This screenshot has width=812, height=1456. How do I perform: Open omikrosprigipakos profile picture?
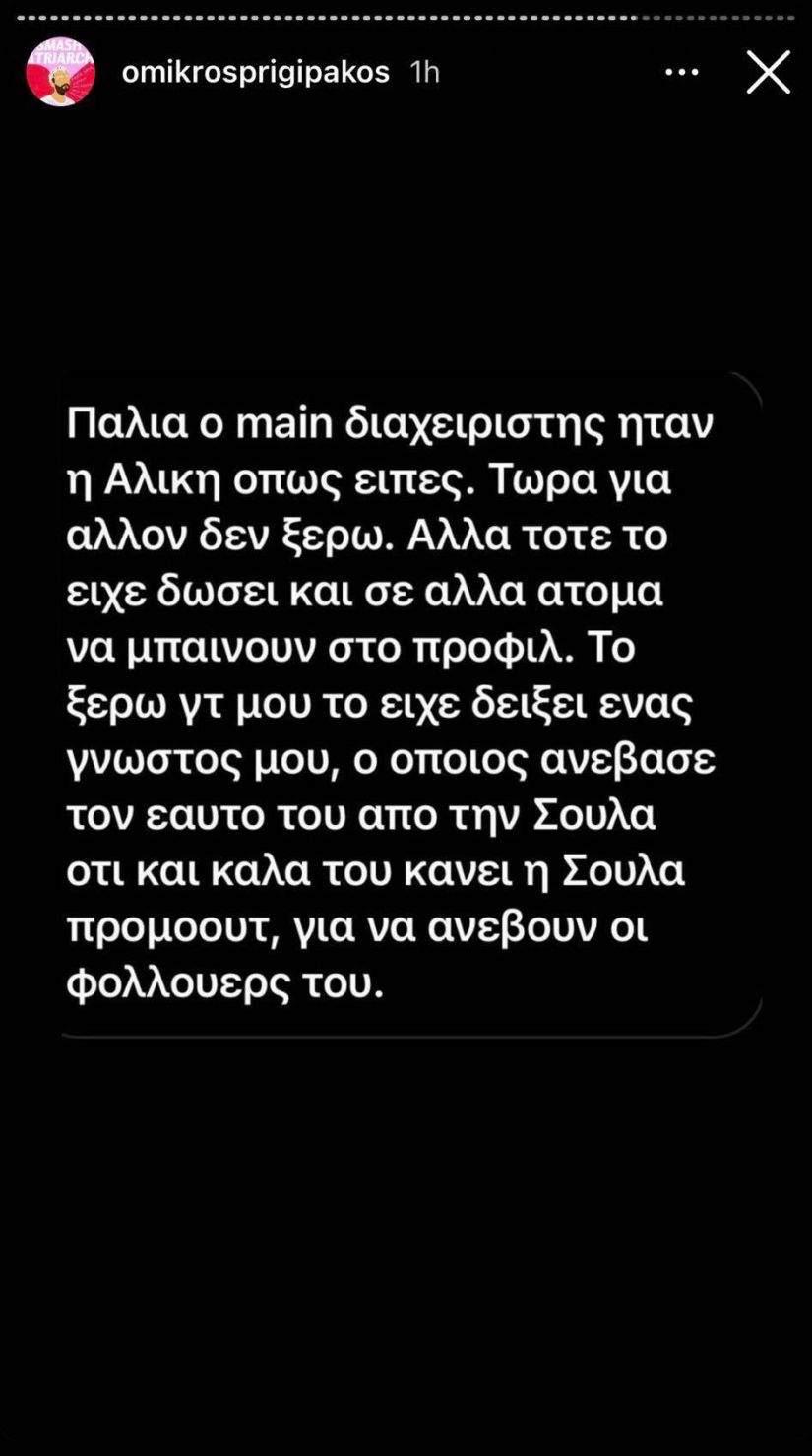pyautogui.click(x=60, y=72)
